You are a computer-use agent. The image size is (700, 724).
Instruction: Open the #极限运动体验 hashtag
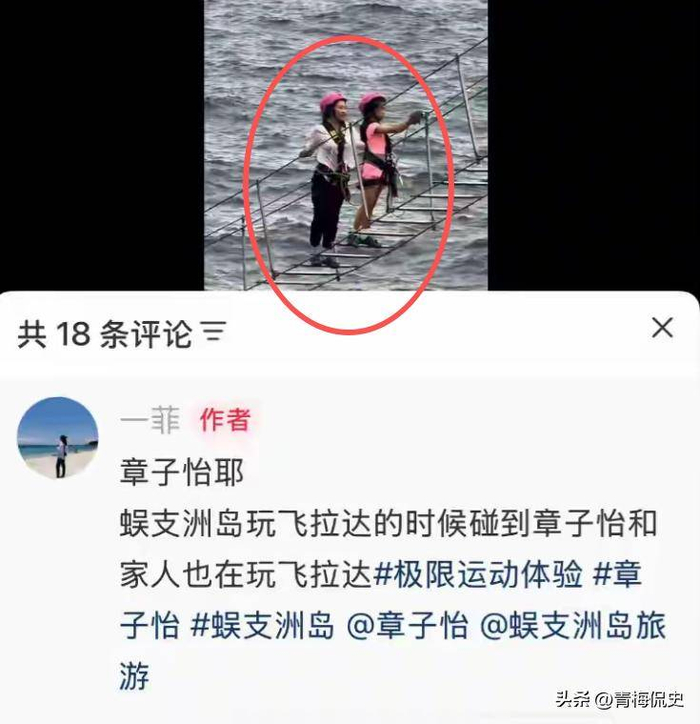478,575
